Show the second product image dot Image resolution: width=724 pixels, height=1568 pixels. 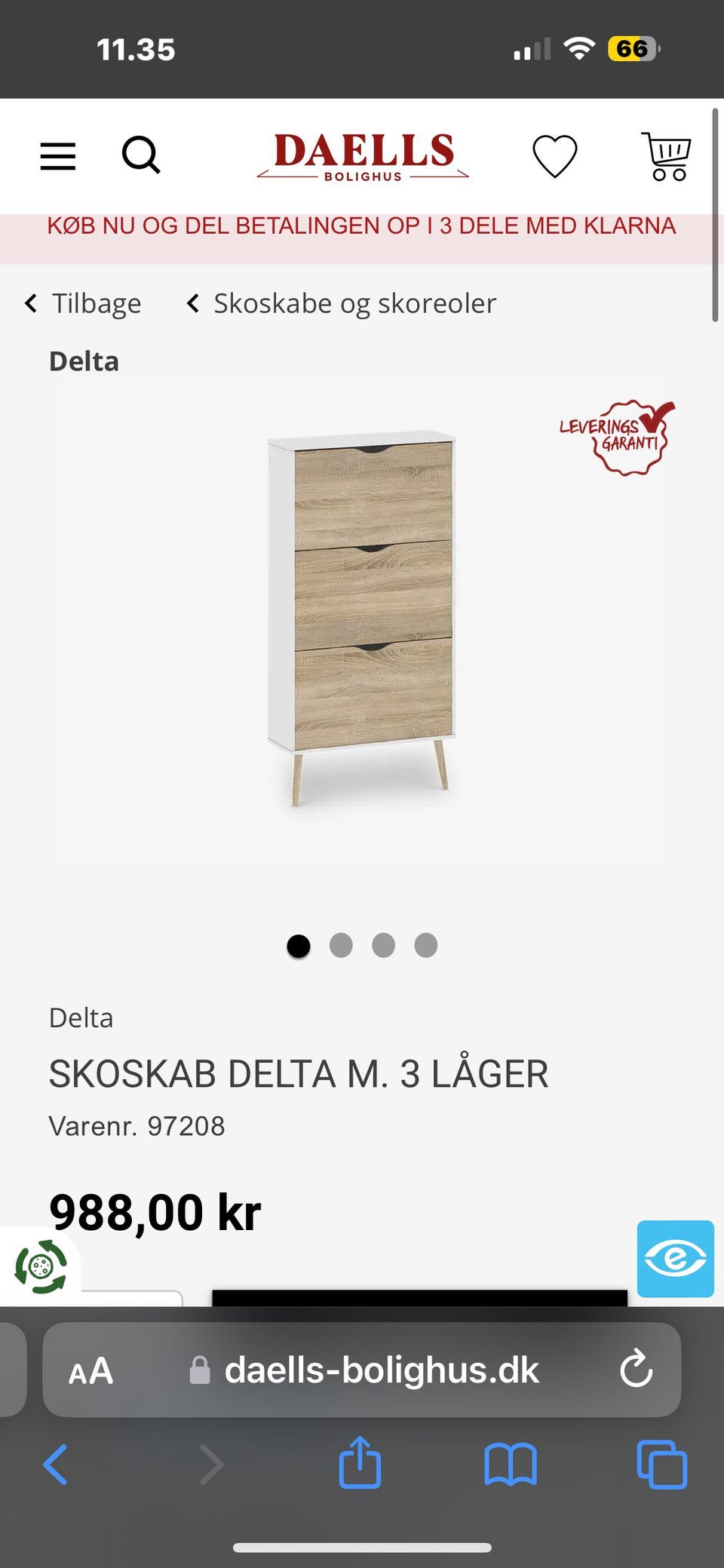[x=341, y=945]
